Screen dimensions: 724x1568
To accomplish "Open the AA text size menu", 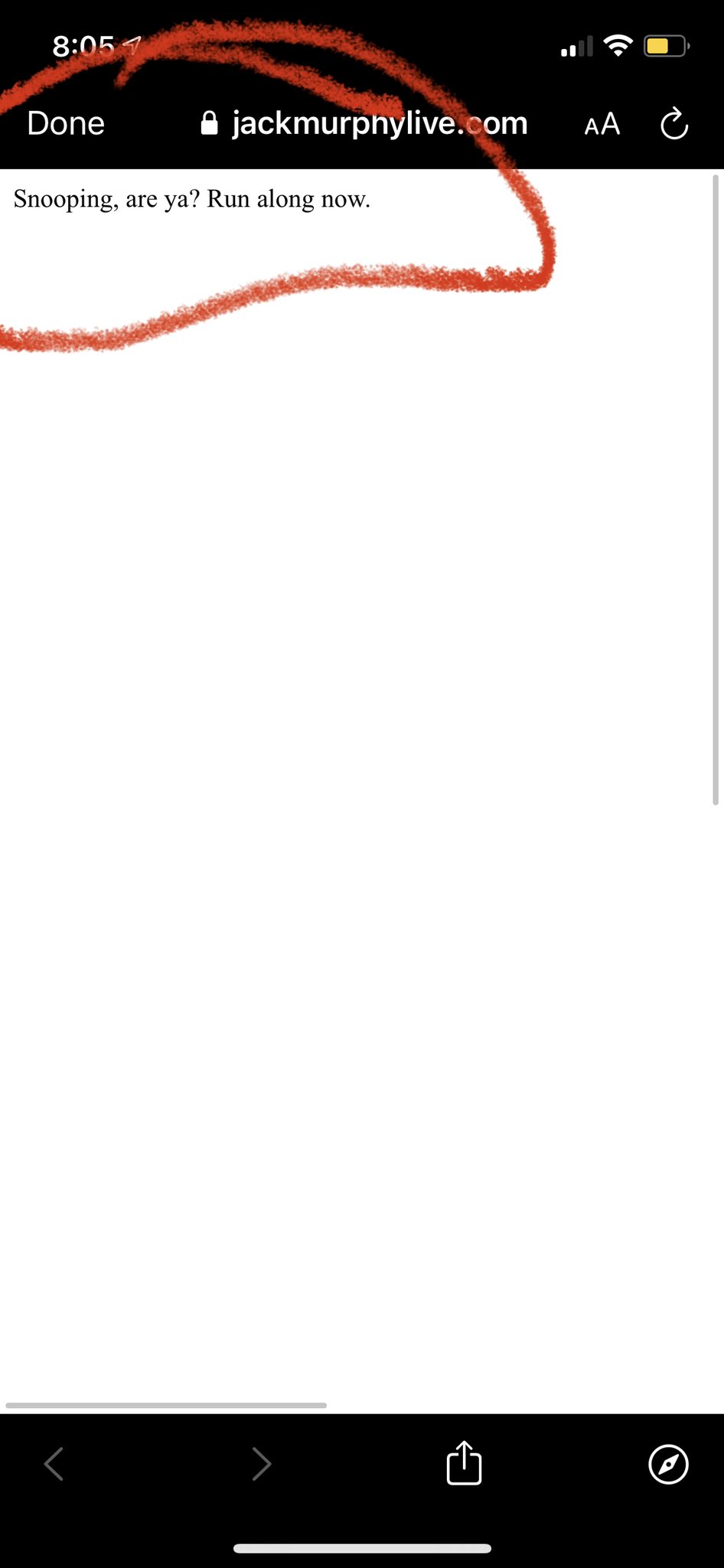I will [x=602, y=124].
